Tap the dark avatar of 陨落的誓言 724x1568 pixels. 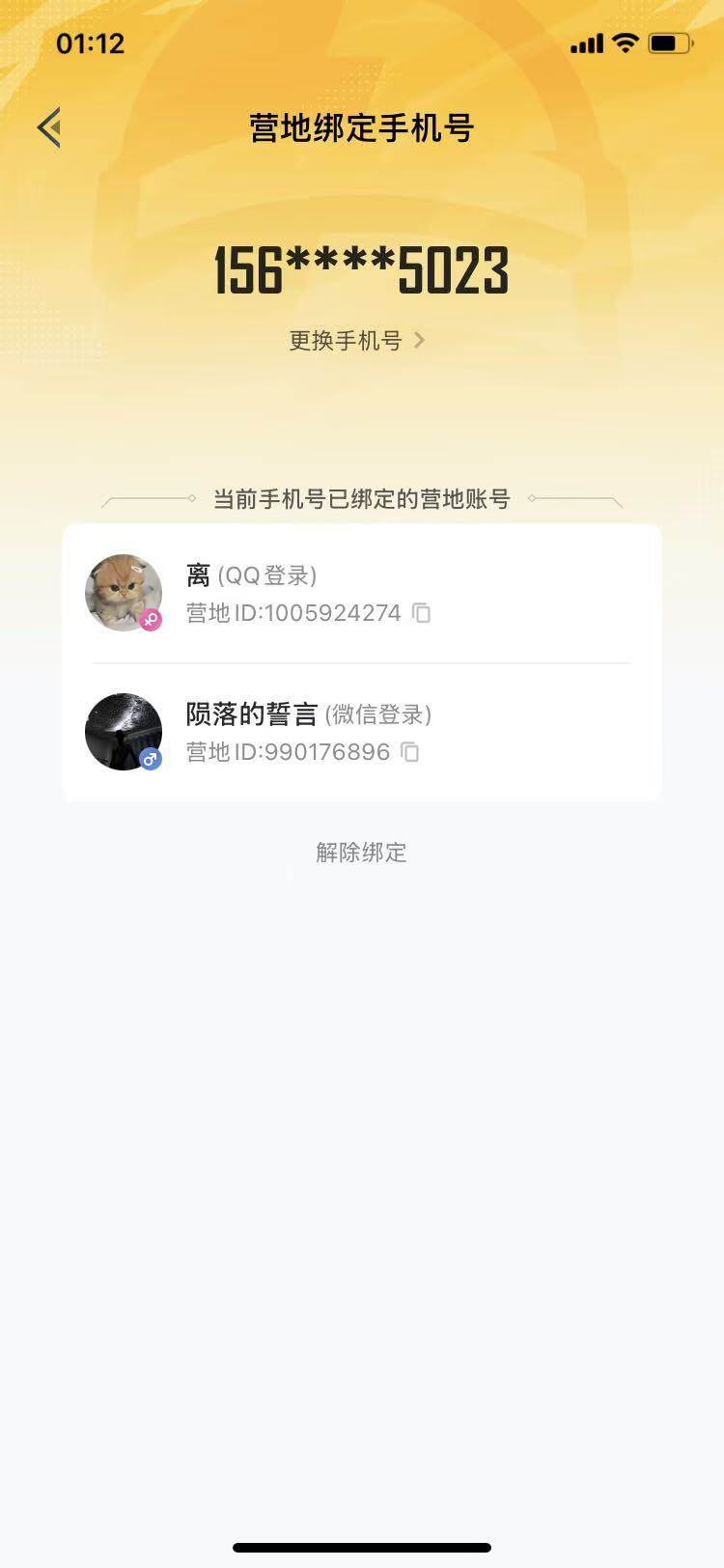pyautogui.click(x=124, y=732)
